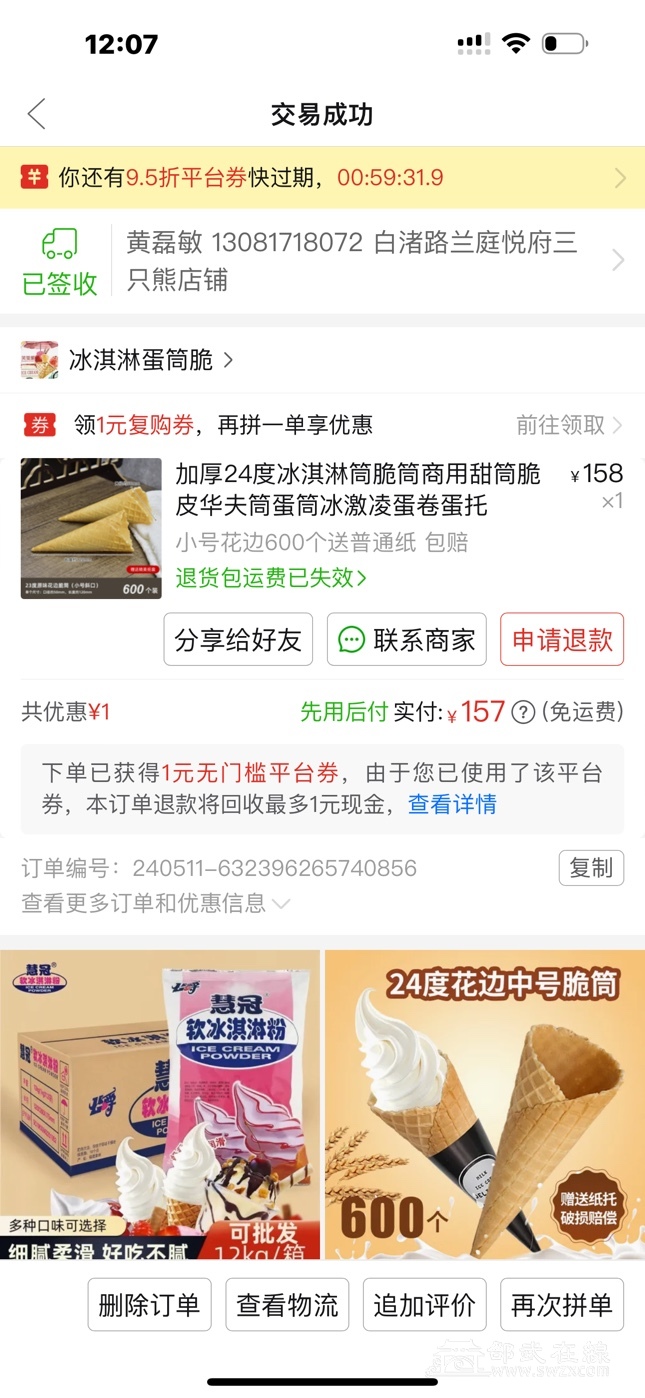The image size is (645, 1398).
Task: Tap 再次拼单 to reorder
Action: tap(561, 1305)
